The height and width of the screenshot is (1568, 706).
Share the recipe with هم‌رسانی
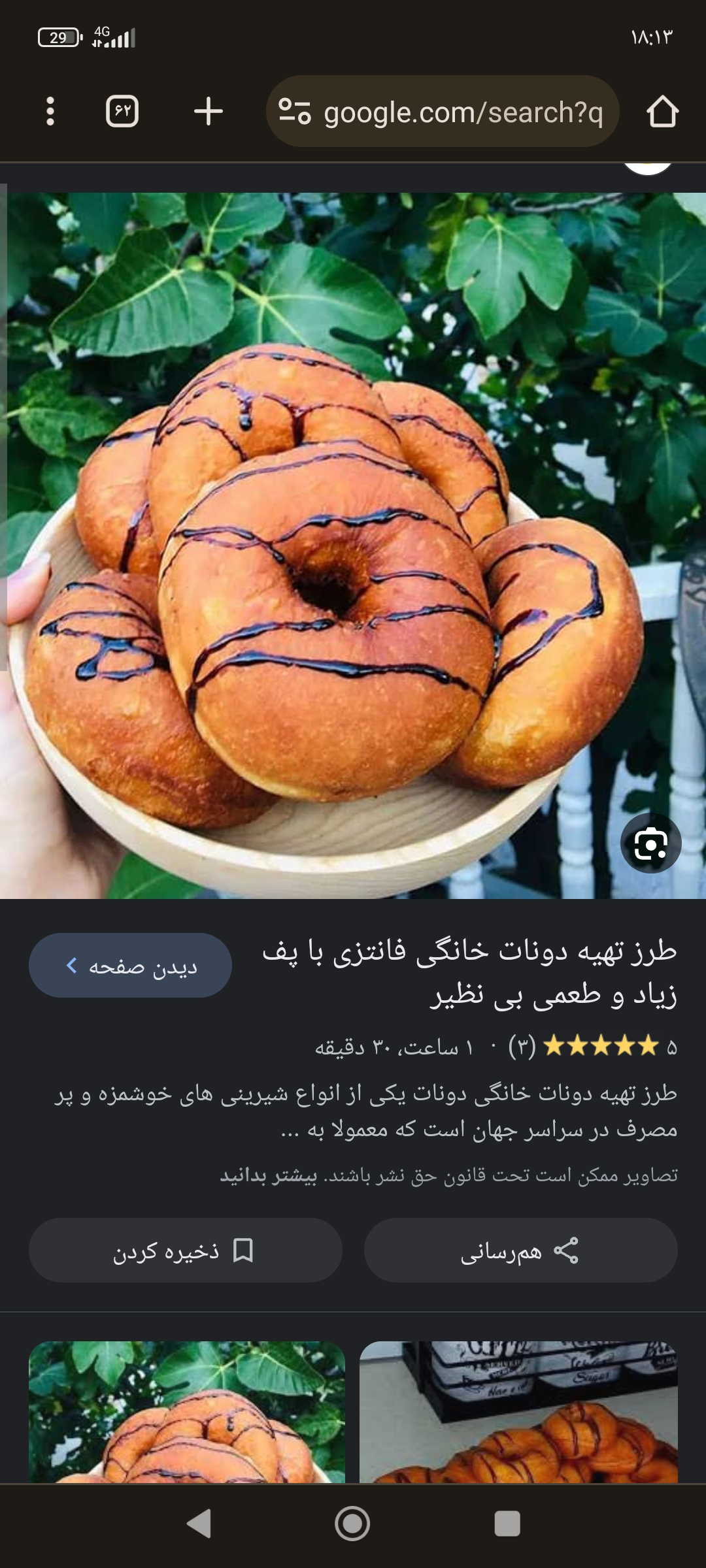(520, 1250)
